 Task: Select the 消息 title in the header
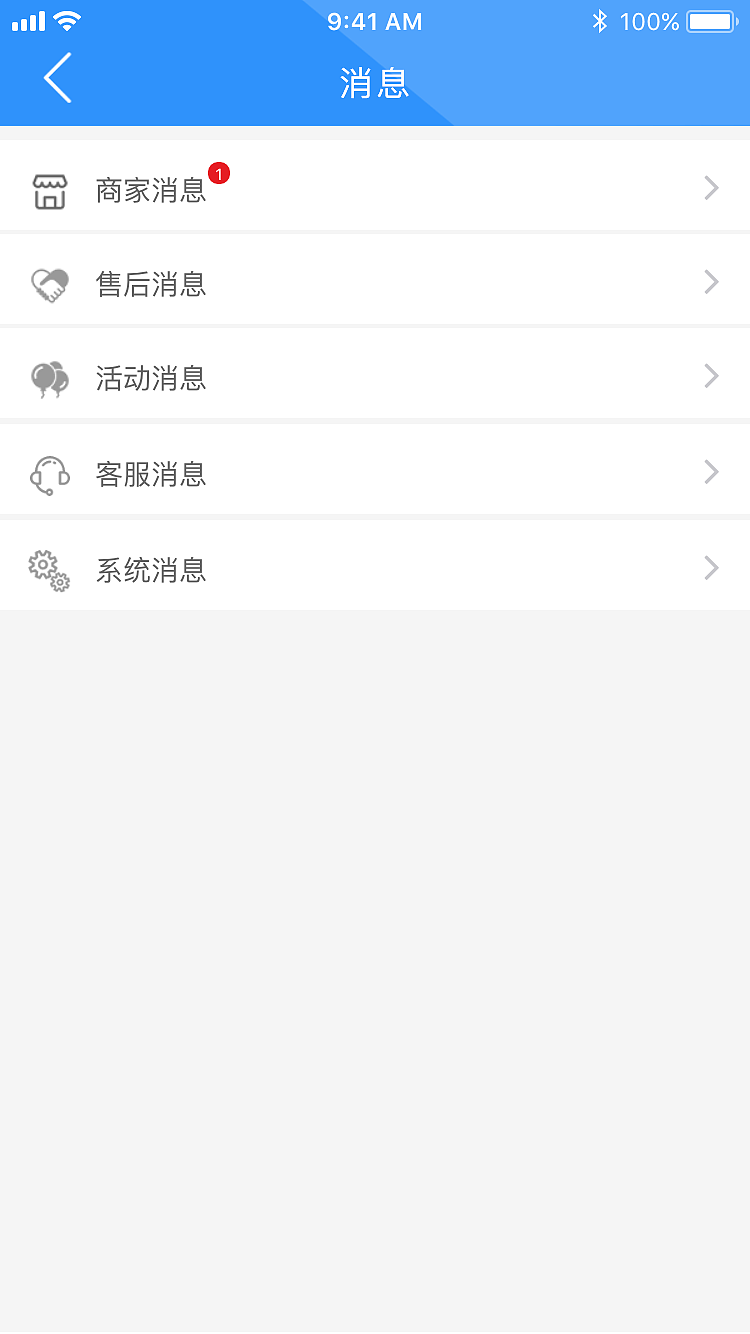point(375,85)
